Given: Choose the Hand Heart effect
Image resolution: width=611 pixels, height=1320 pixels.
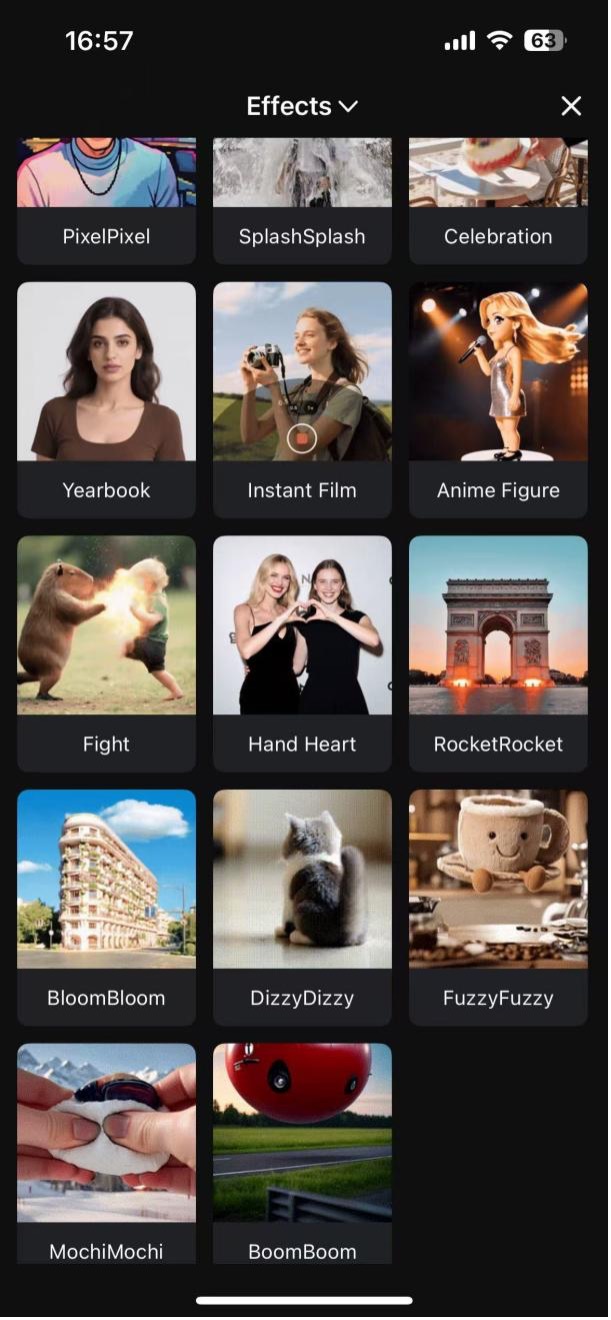Looking at the screenshot, I should click(302, 652).
